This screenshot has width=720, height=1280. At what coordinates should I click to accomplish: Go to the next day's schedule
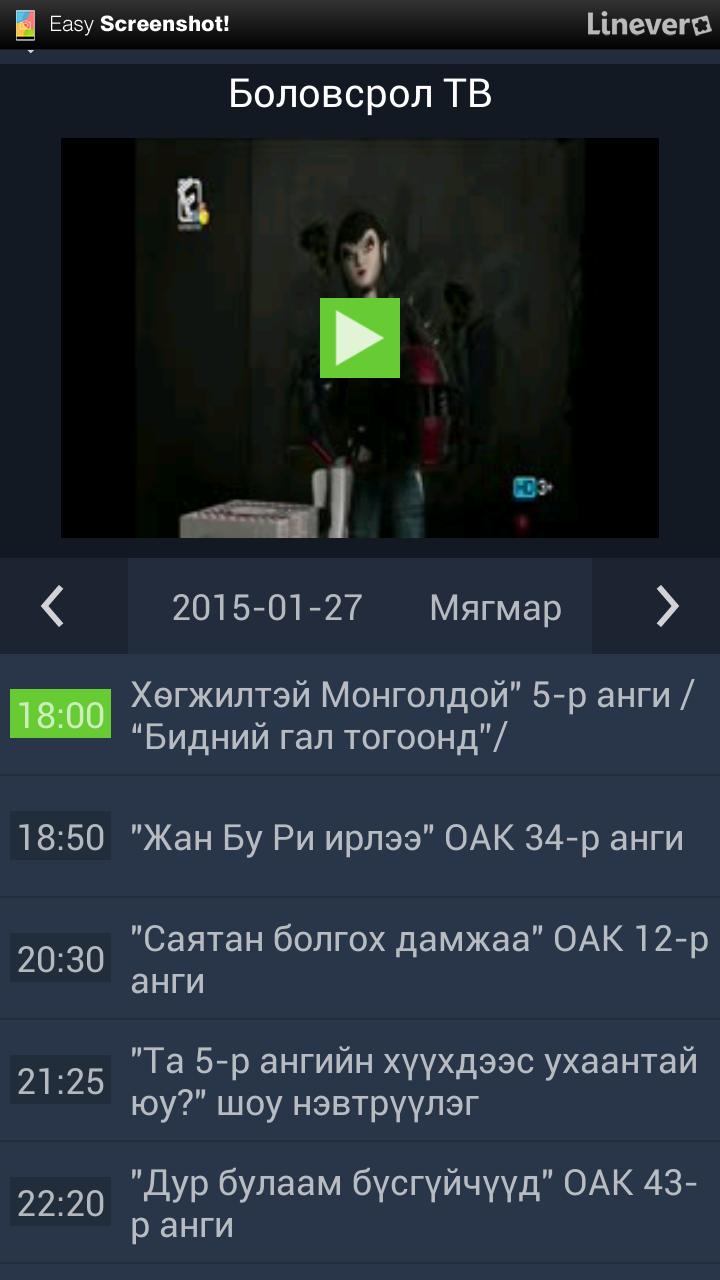(667, 606)
